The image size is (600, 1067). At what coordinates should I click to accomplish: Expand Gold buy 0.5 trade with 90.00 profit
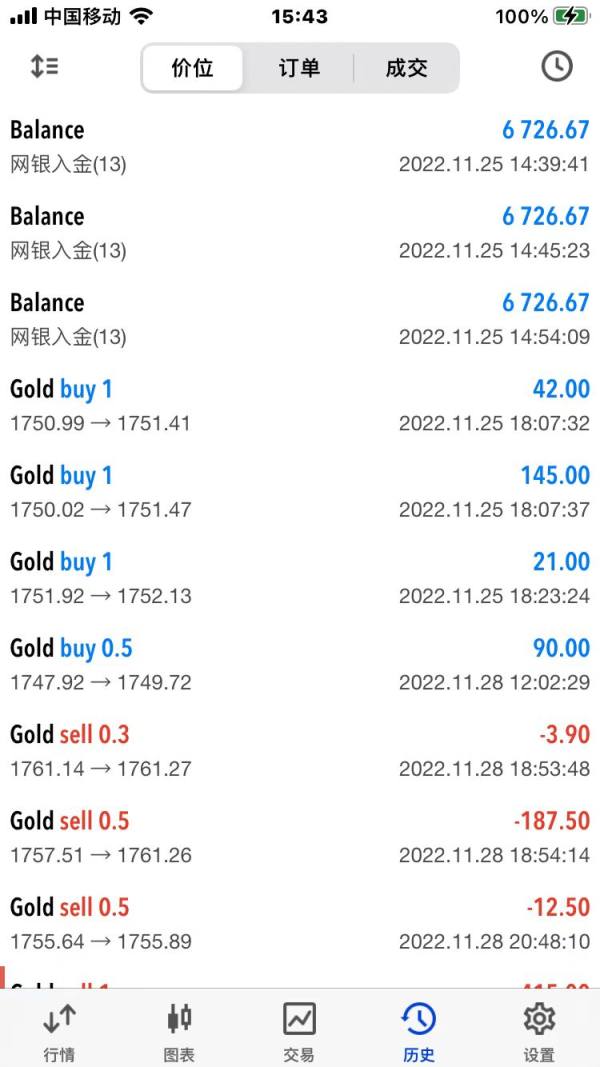click(x=300, y=665)
